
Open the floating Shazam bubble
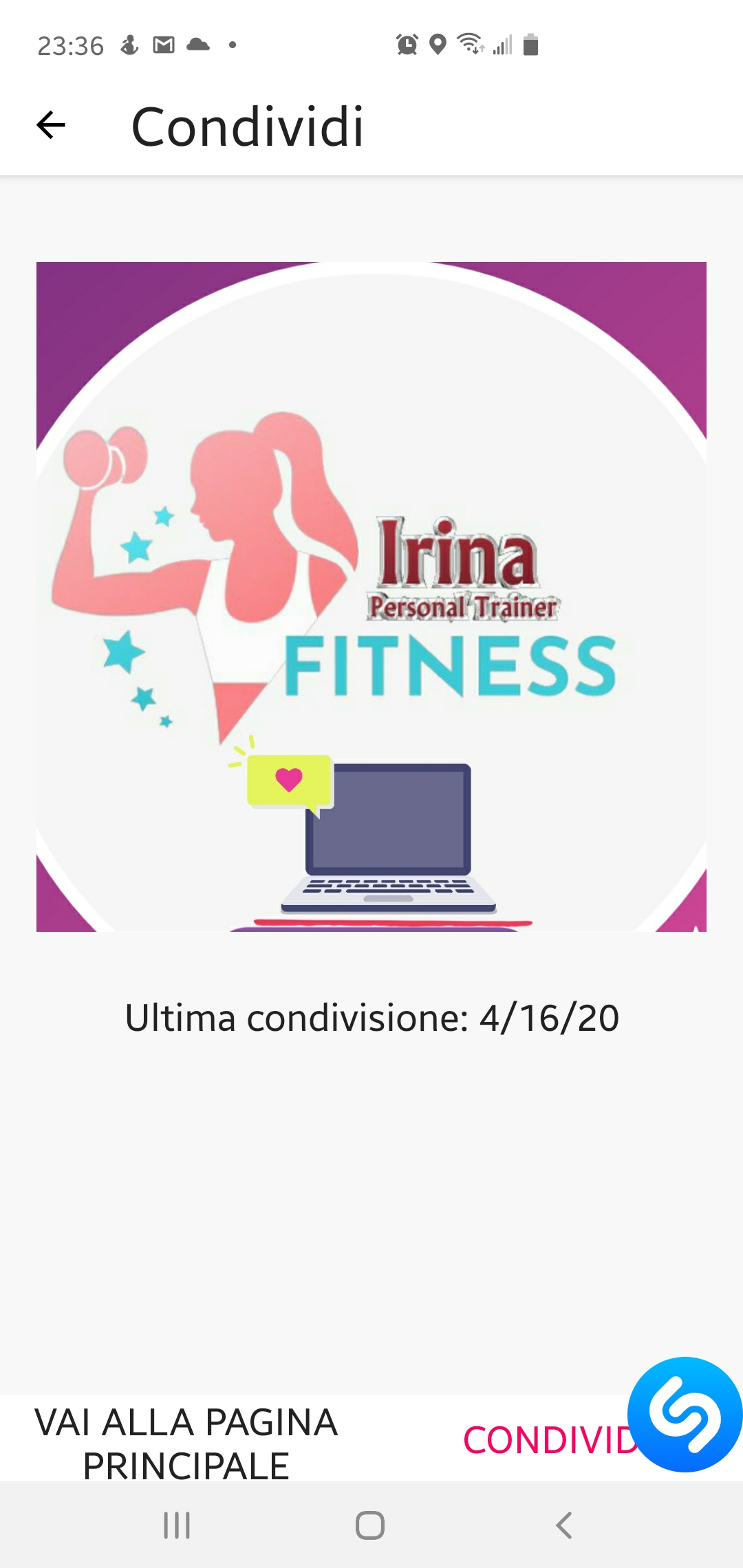coord(685,1414)
